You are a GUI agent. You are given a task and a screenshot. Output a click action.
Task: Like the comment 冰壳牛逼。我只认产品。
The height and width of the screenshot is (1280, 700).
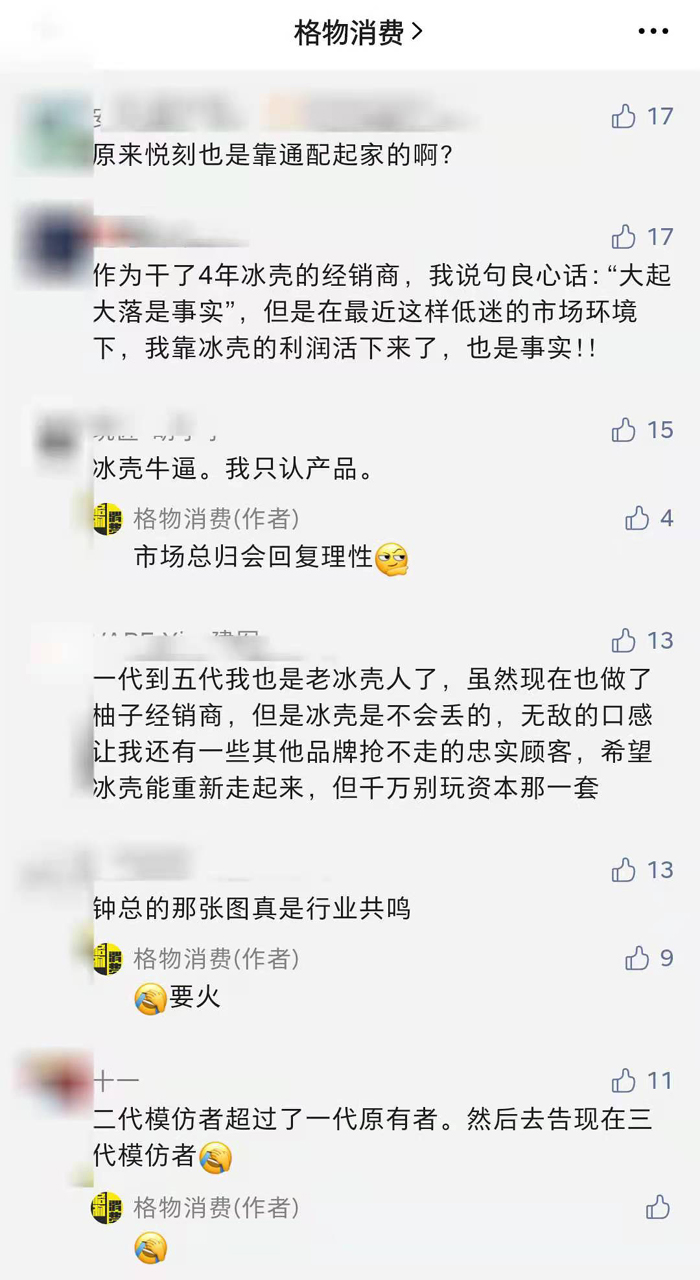click(x=624, y=430)
